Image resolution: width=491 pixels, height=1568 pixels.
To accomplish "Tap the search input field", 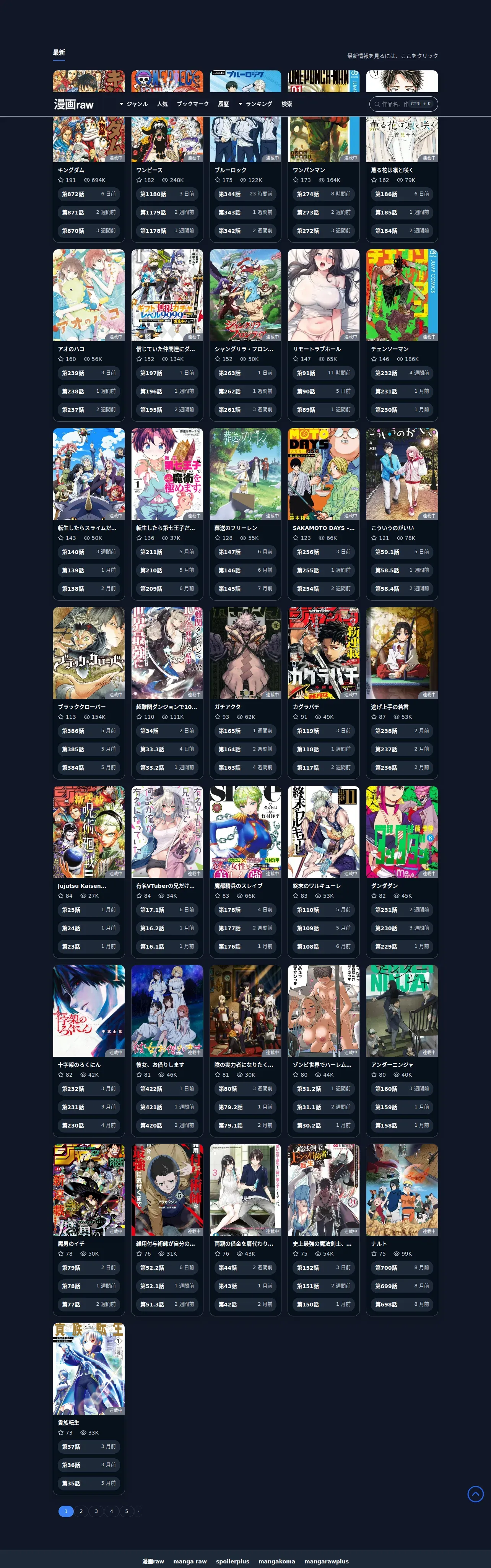I will [x=403, y=104].
